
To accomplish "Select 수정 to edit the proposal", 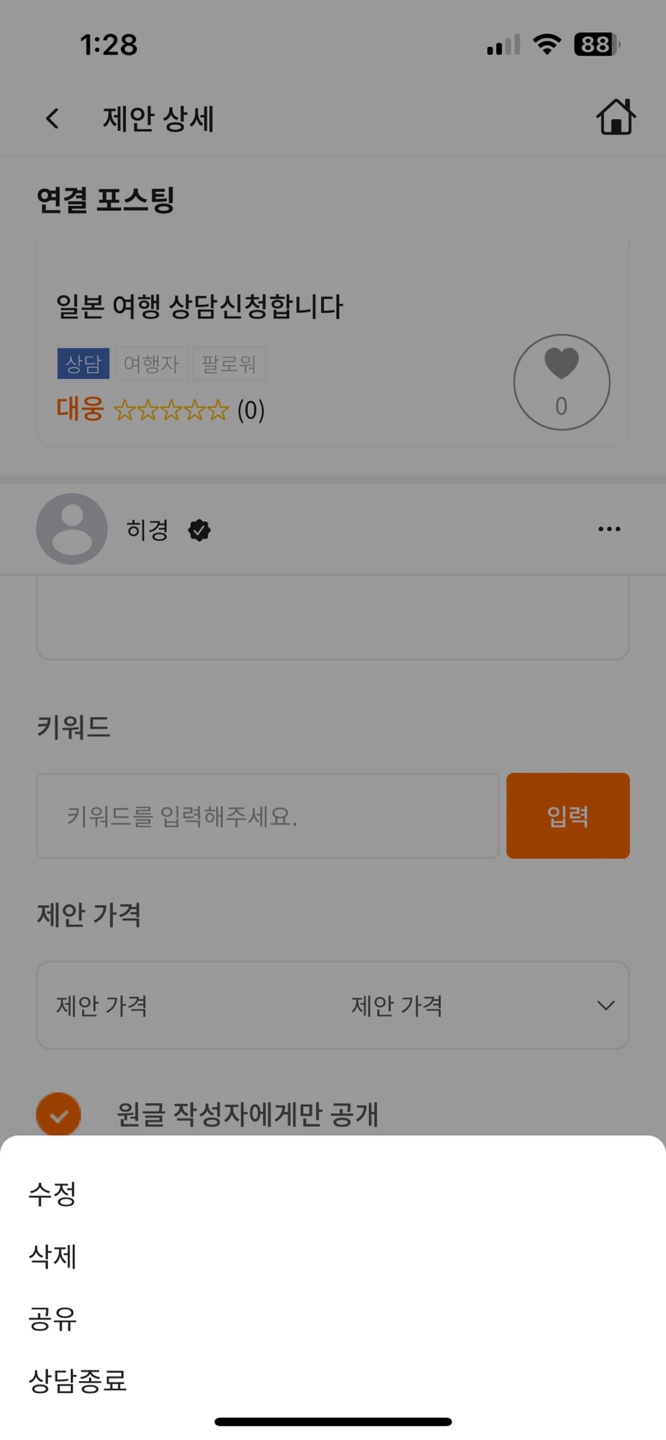I will pos(53,1193).
